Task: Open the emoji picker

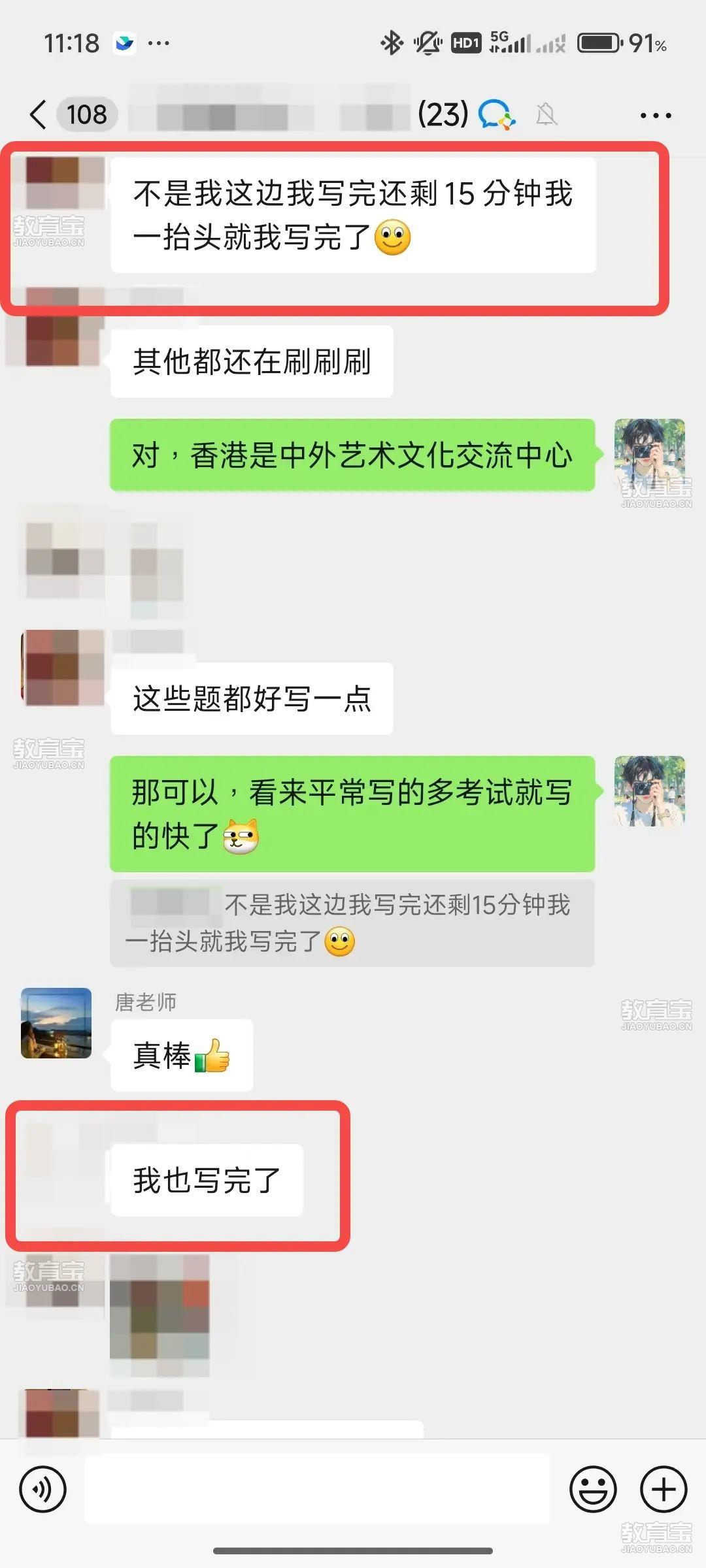Action: (x=593, y=1490)
